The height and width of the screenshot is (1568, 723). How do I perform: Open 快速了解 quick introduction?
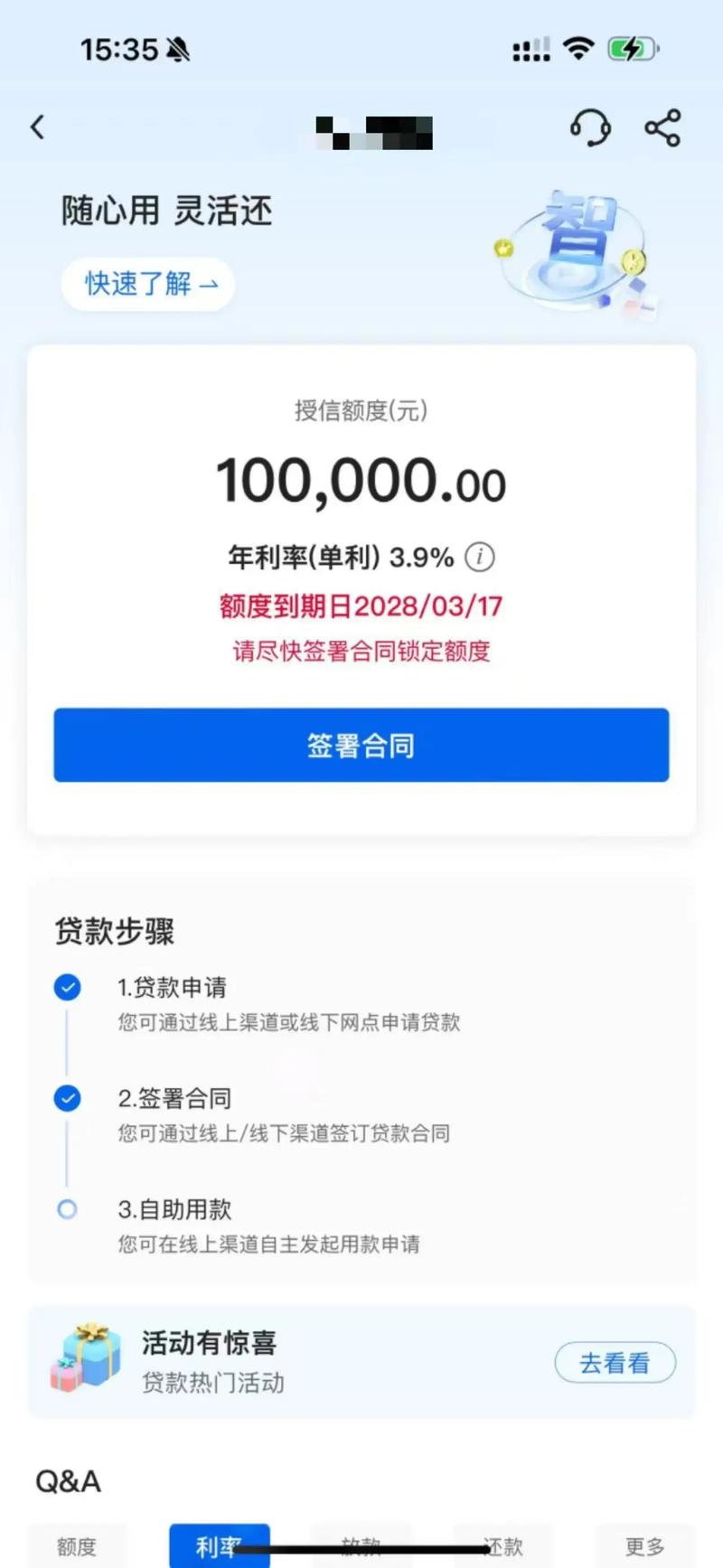(149, 285)
